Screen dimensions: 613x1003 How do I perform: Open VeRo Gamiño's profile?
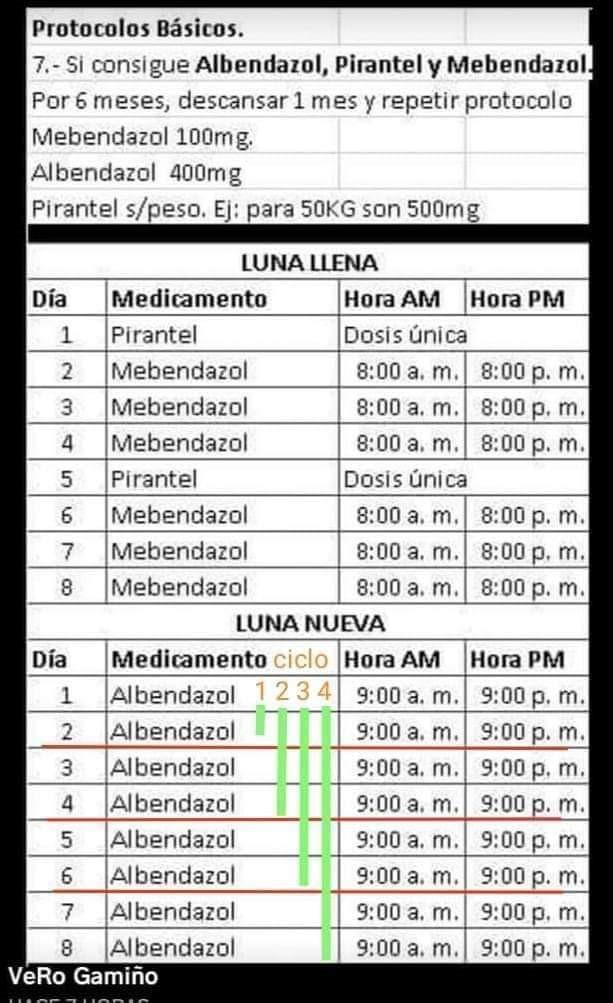83,976
